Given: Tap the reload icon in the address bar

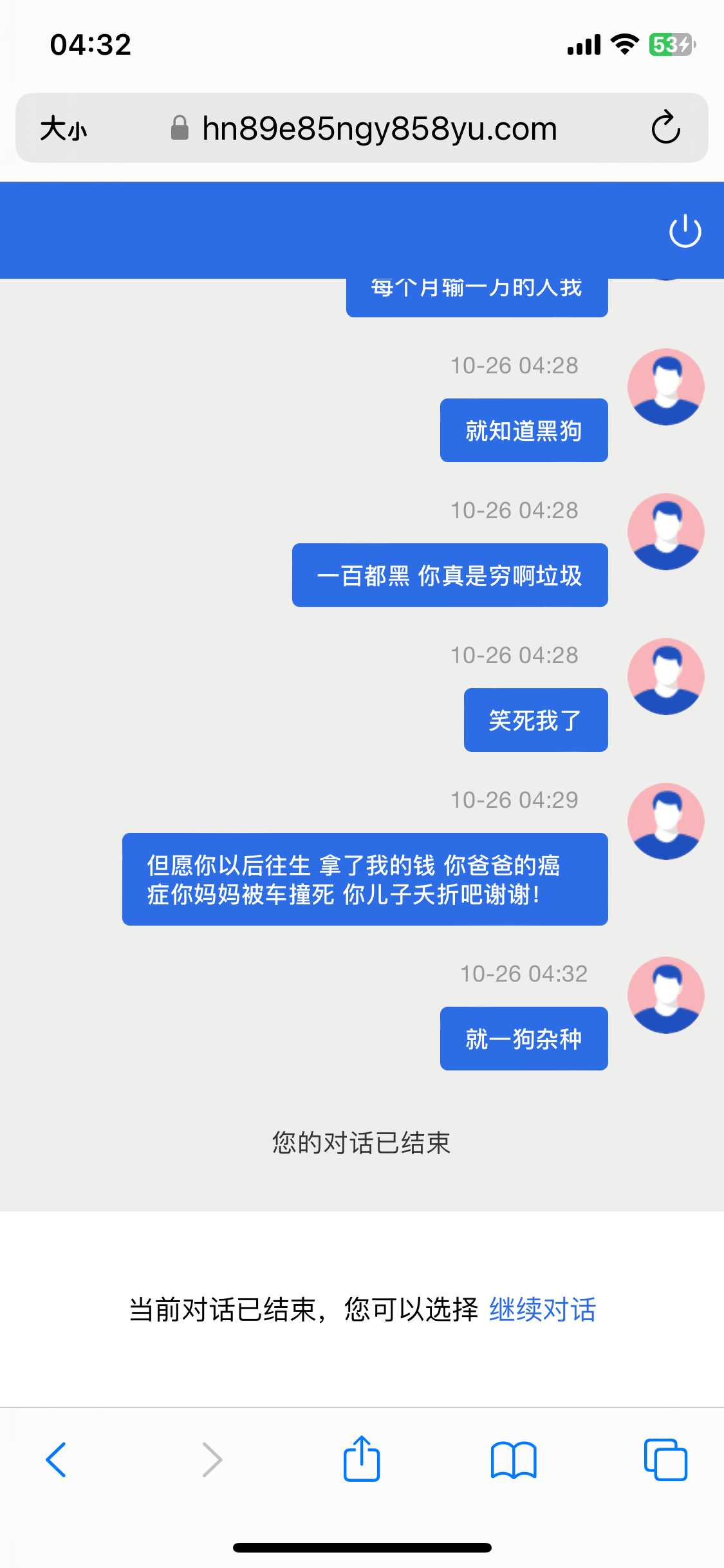Looking at the screenshot, I should pos(667,127).
